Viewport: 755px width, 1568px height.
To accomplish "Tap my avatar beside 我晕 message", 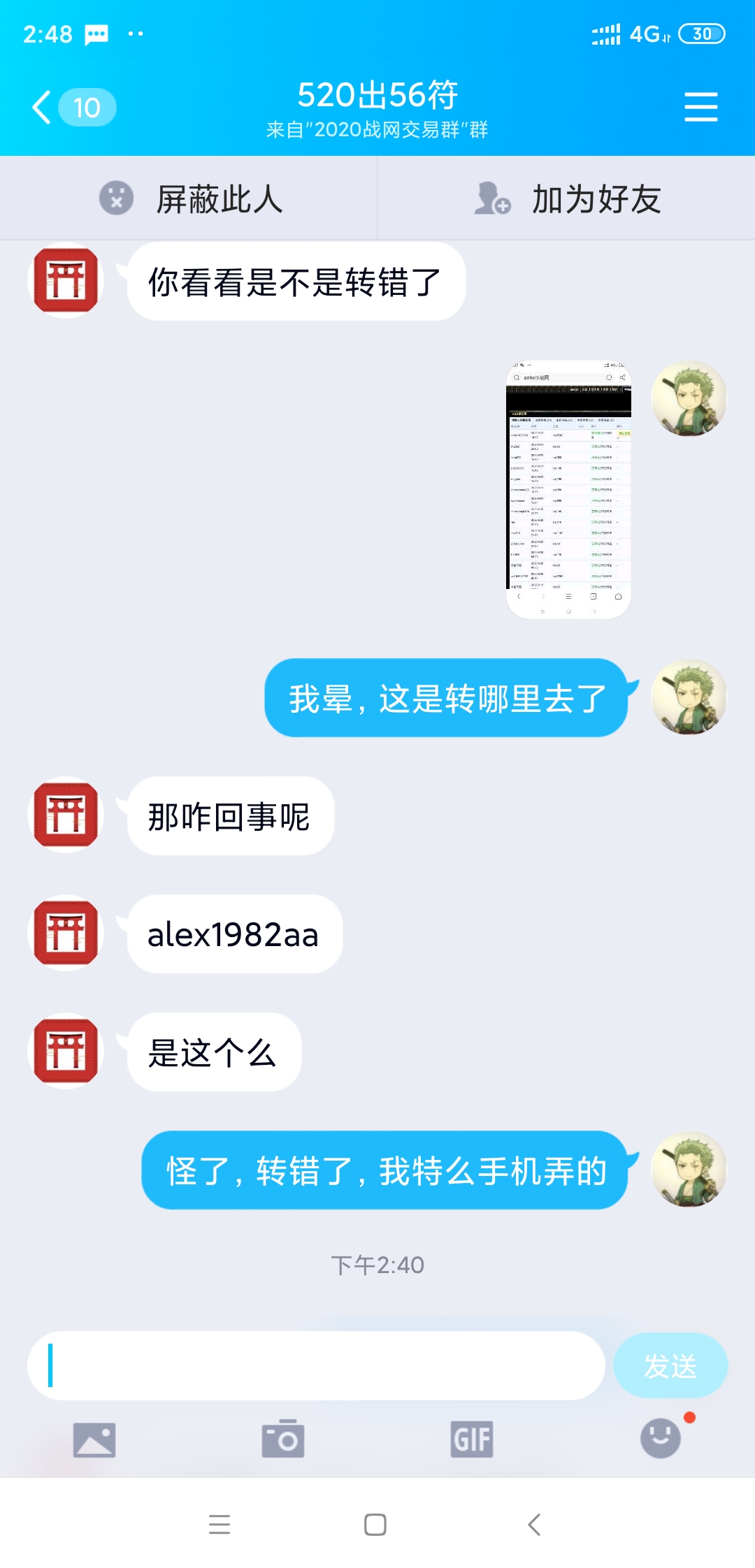I will [689, 697].
